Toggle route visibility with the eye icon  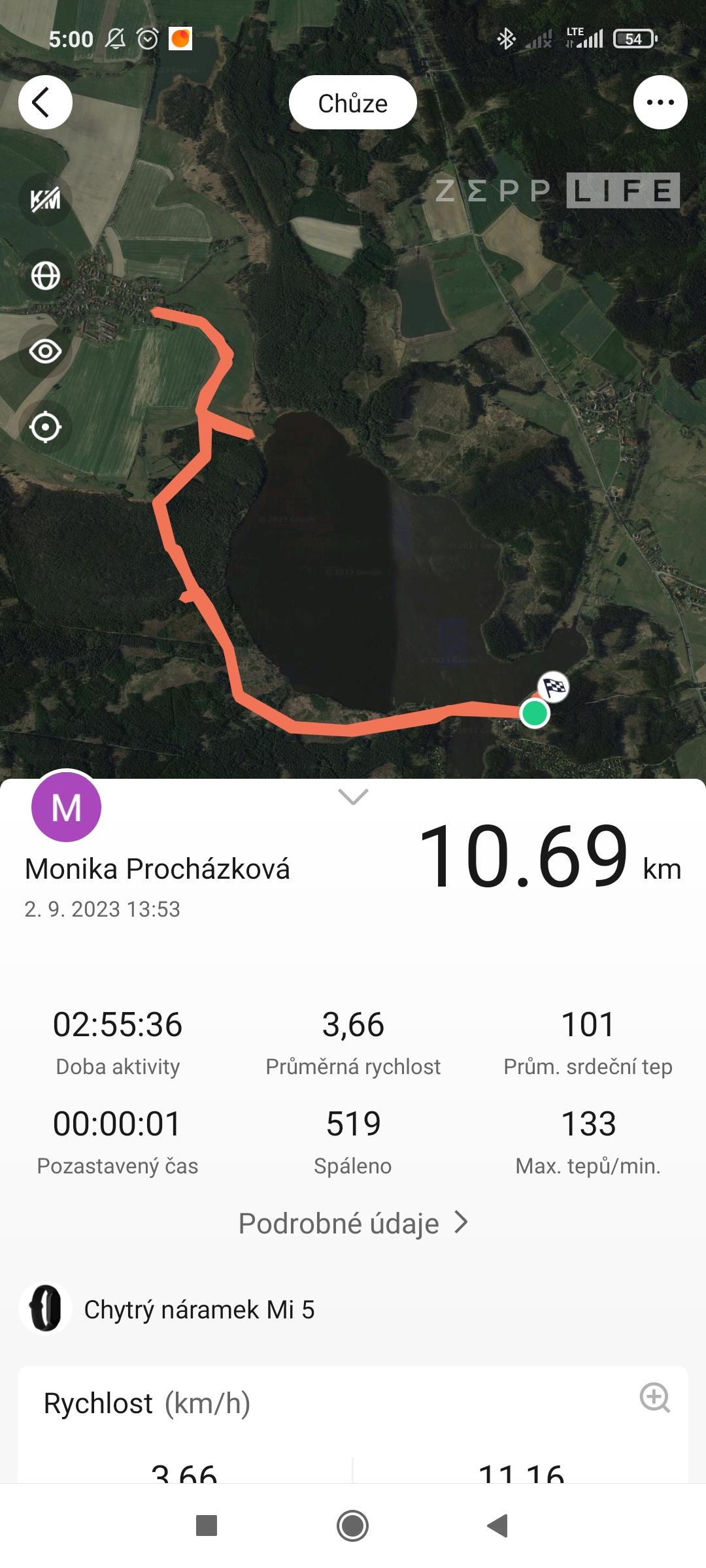[x=45, y=351]
